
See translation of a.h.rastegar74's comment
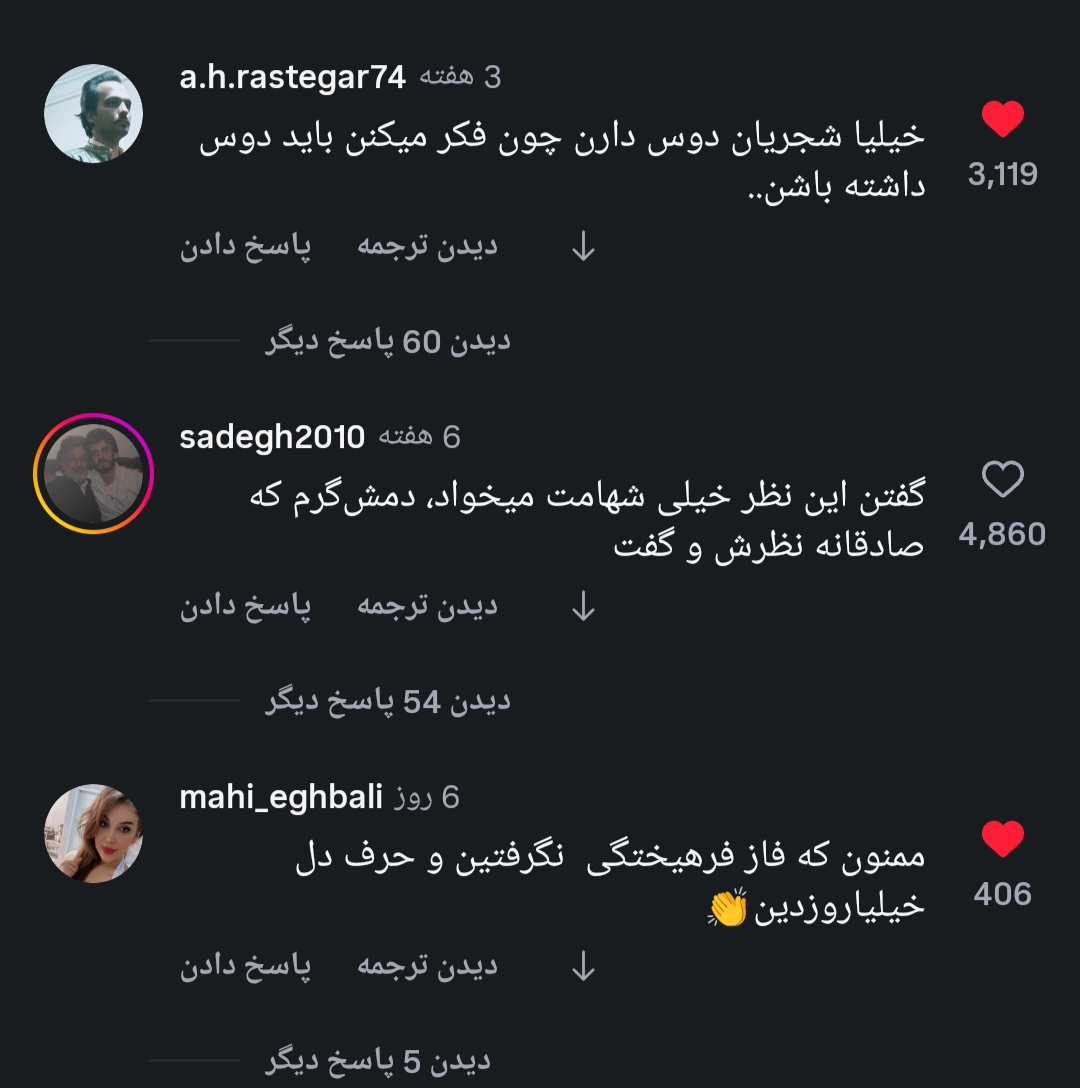pyautogui.click(x=428, y=248)
